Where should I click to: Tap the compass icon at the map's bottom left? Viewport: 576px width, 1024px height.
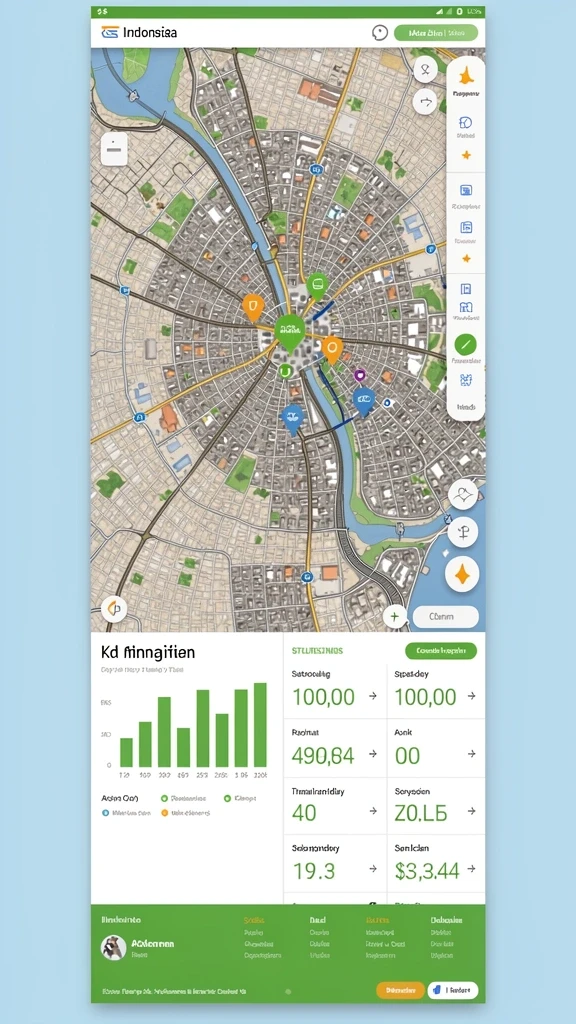coord(114,609)
